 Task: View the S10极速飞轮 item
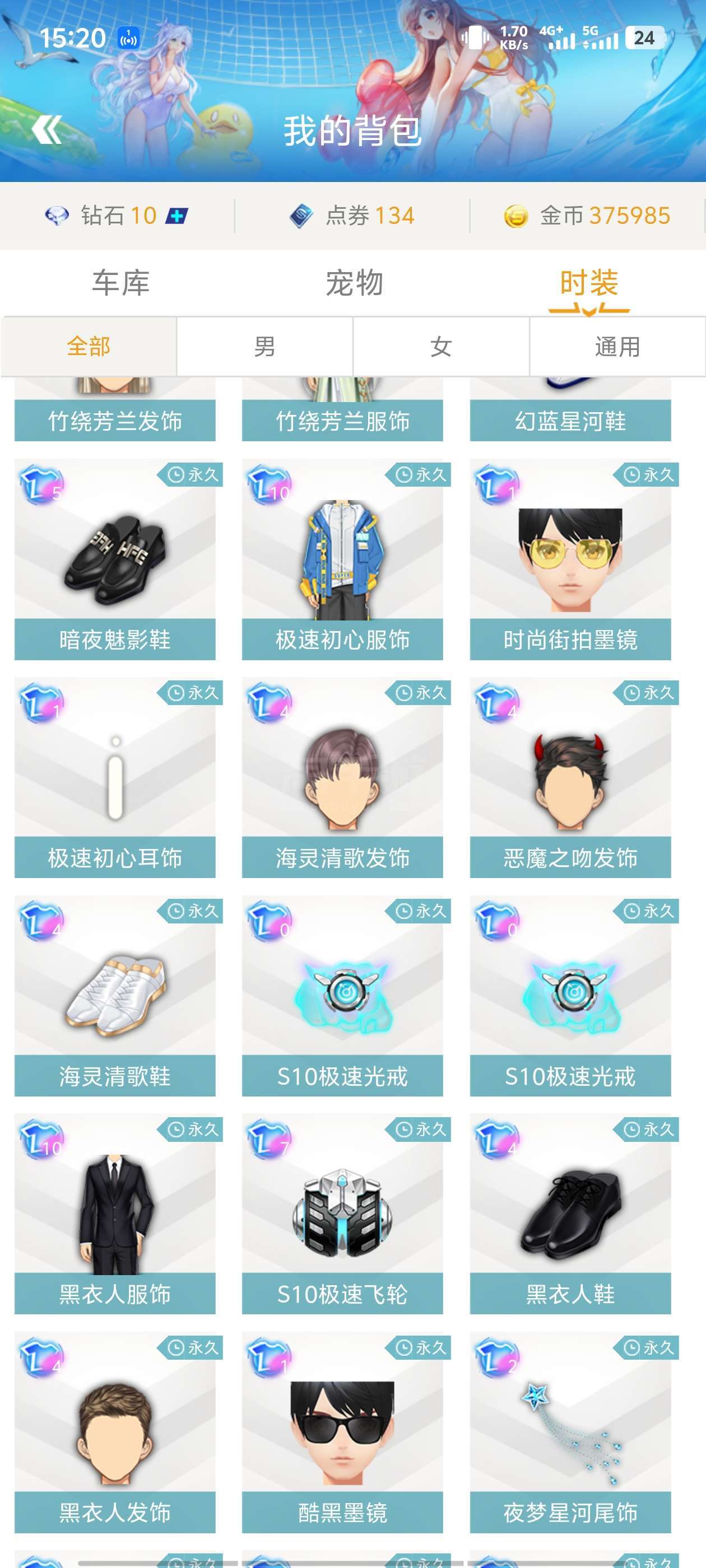342,1214
